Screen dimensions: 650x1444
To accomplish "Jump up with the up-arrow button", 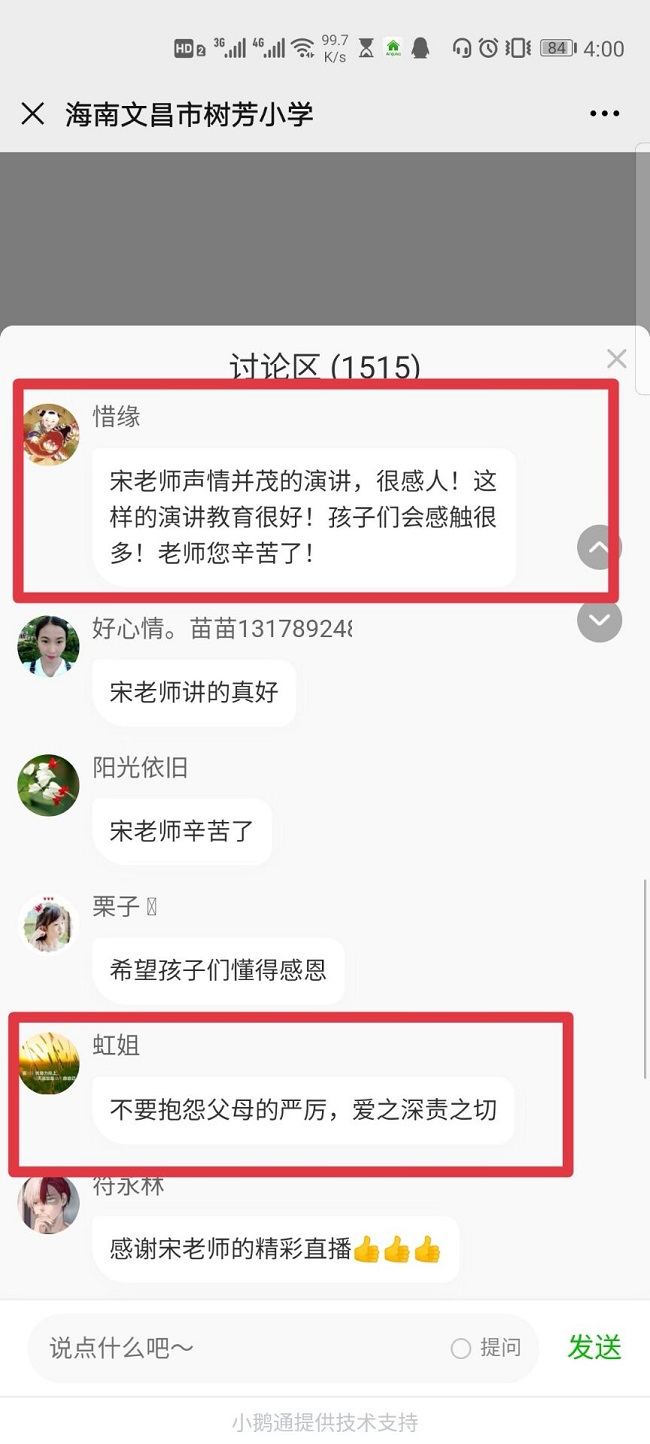I will tap(599, 547).
